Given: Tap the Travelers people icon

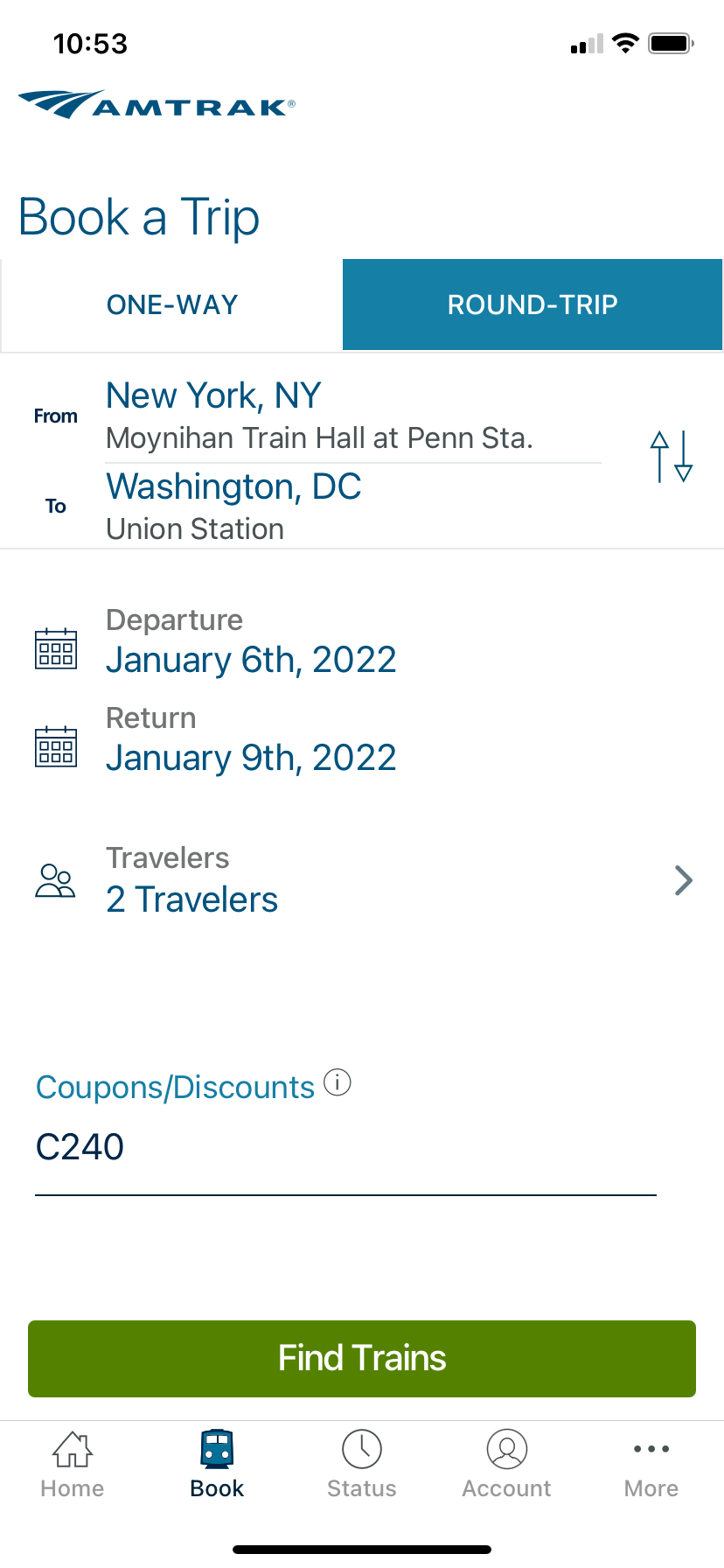Looking at the screenshot, I should click(x=55, y=880).
